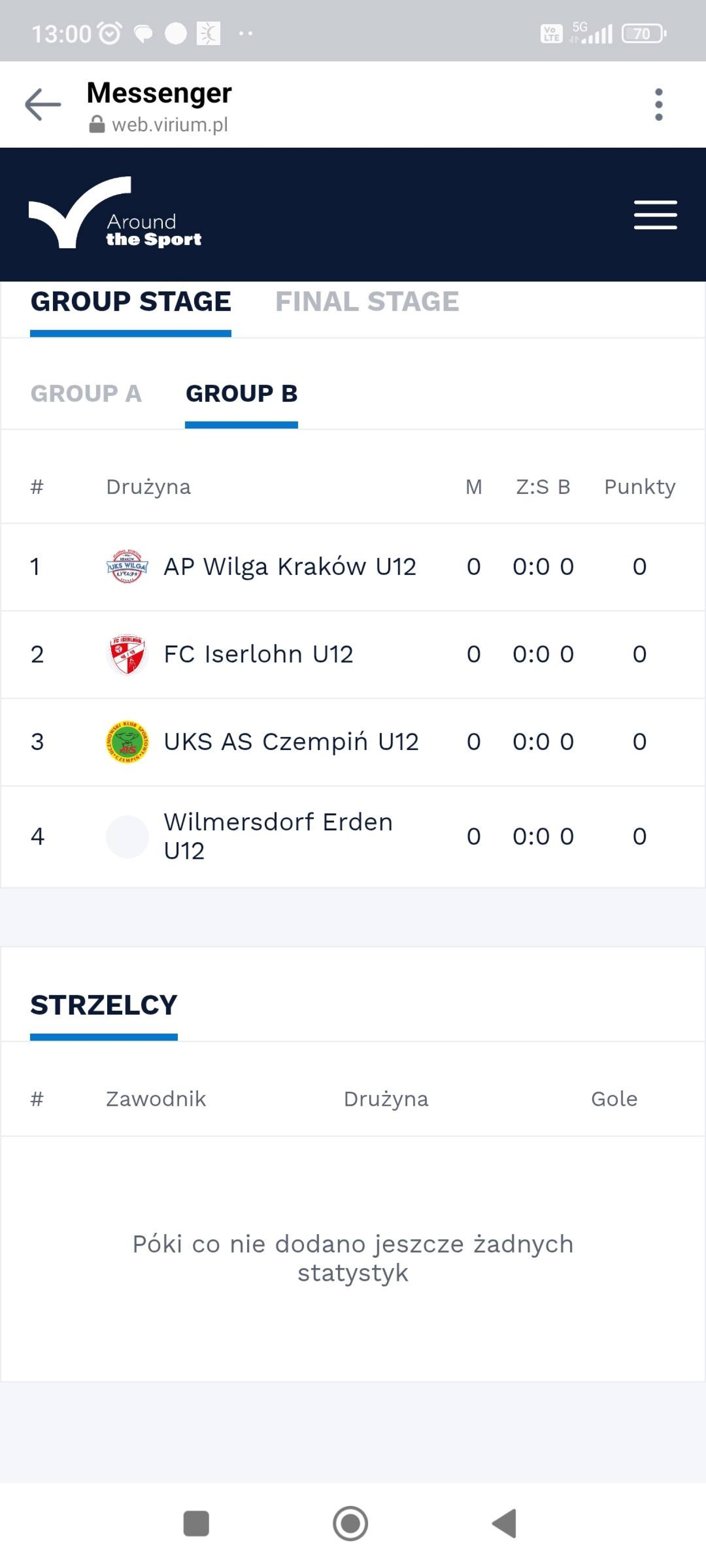Open recent apps with the square button
Image resolution: width=706 pixels, height=1568 pixels.
(x=196, y=1523)
